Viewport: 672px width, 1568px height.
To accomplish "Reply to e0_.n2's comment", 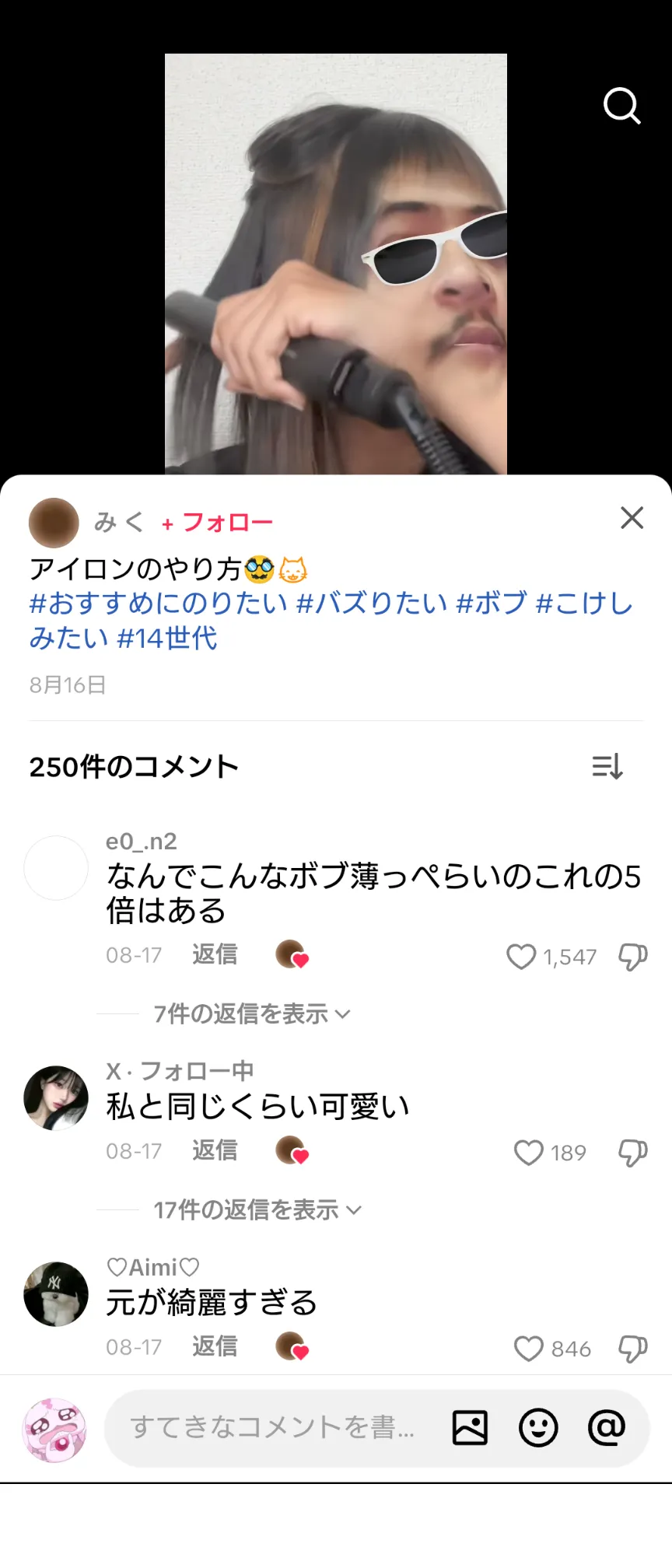I will [x=215, y=954].
